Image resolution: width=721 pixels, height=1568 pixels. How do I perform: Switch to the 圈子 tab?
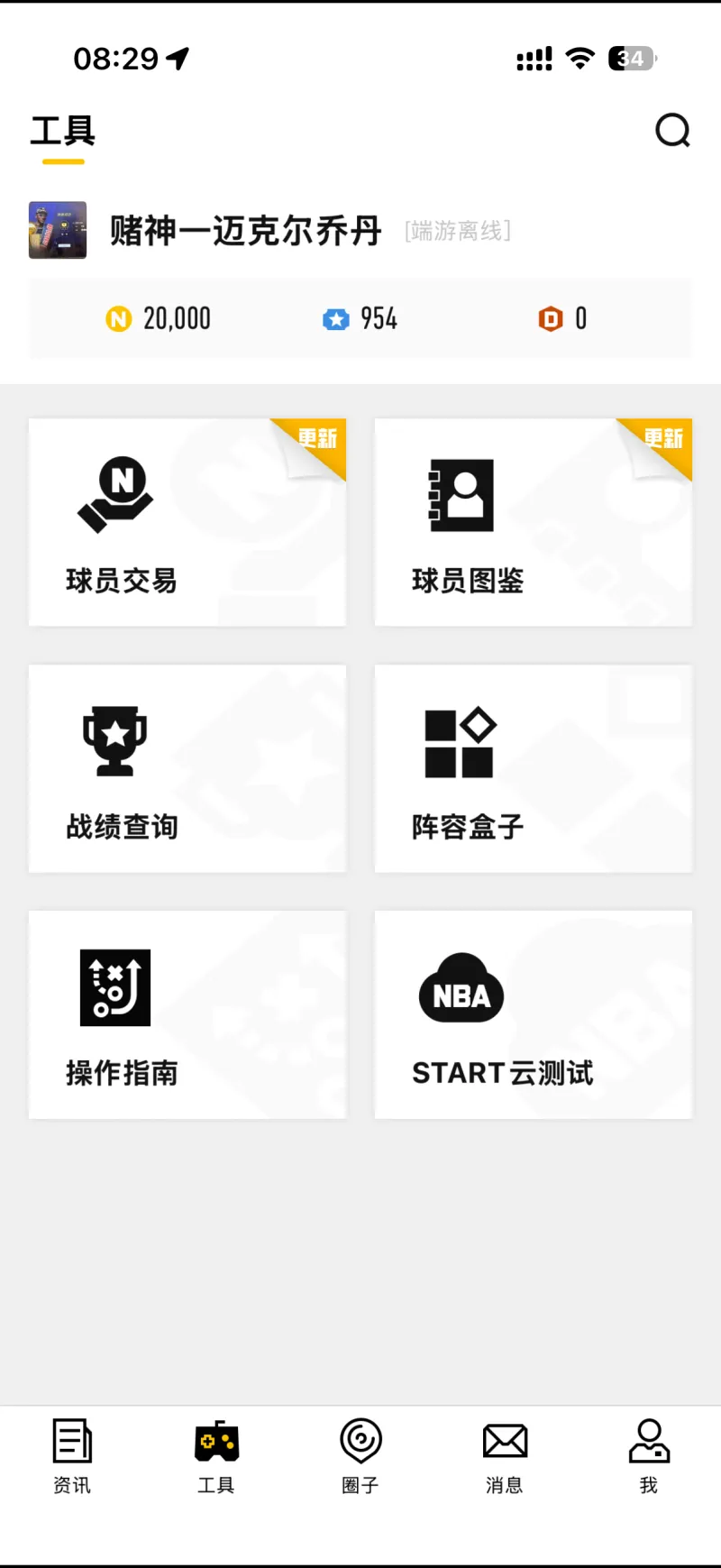(x=360, y=1456)
